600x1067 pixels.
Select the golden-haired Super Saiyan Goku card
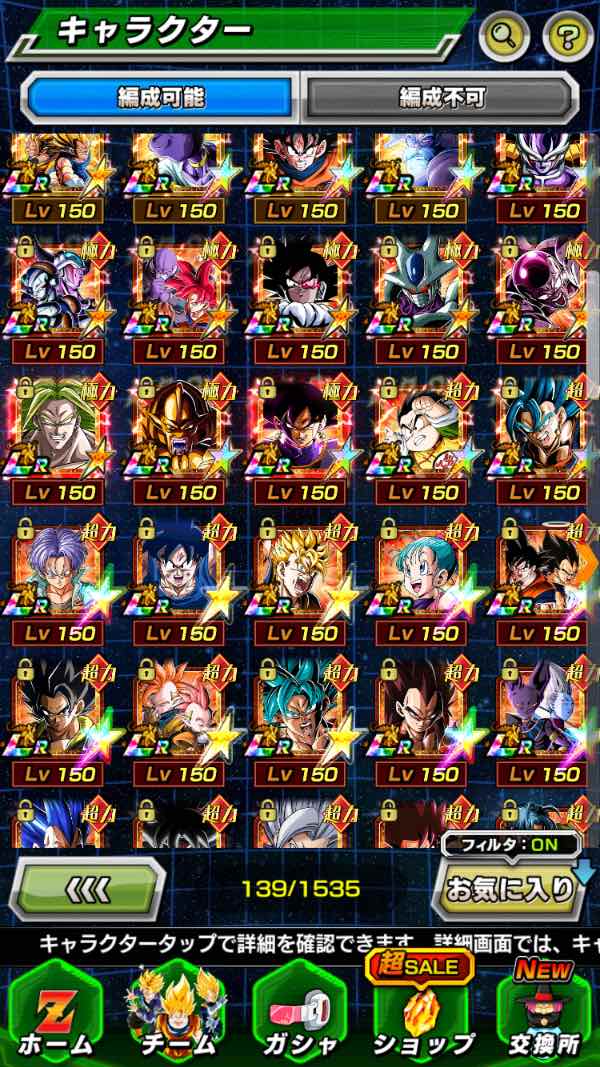(300, 572)
